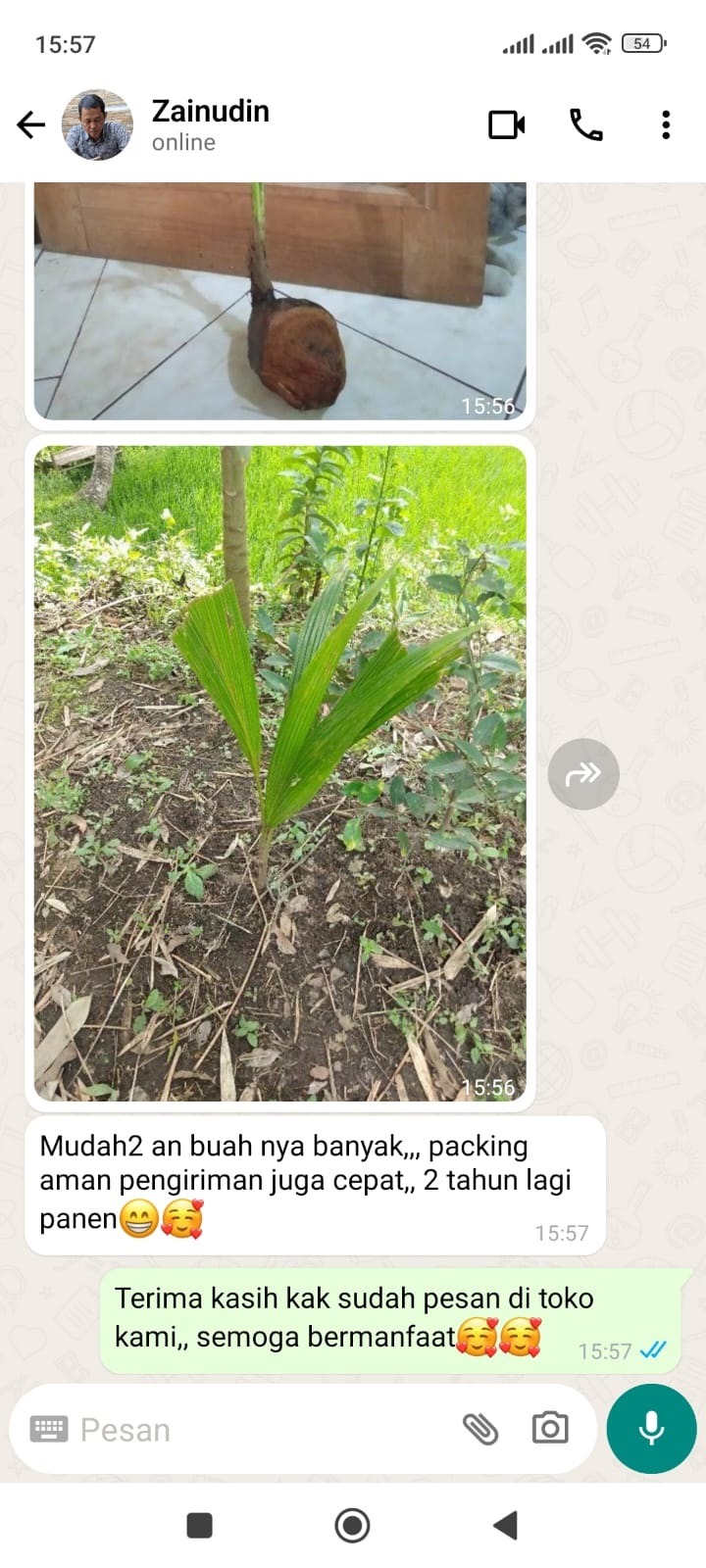Open the sprouted coconut photo

coord(279,304)
